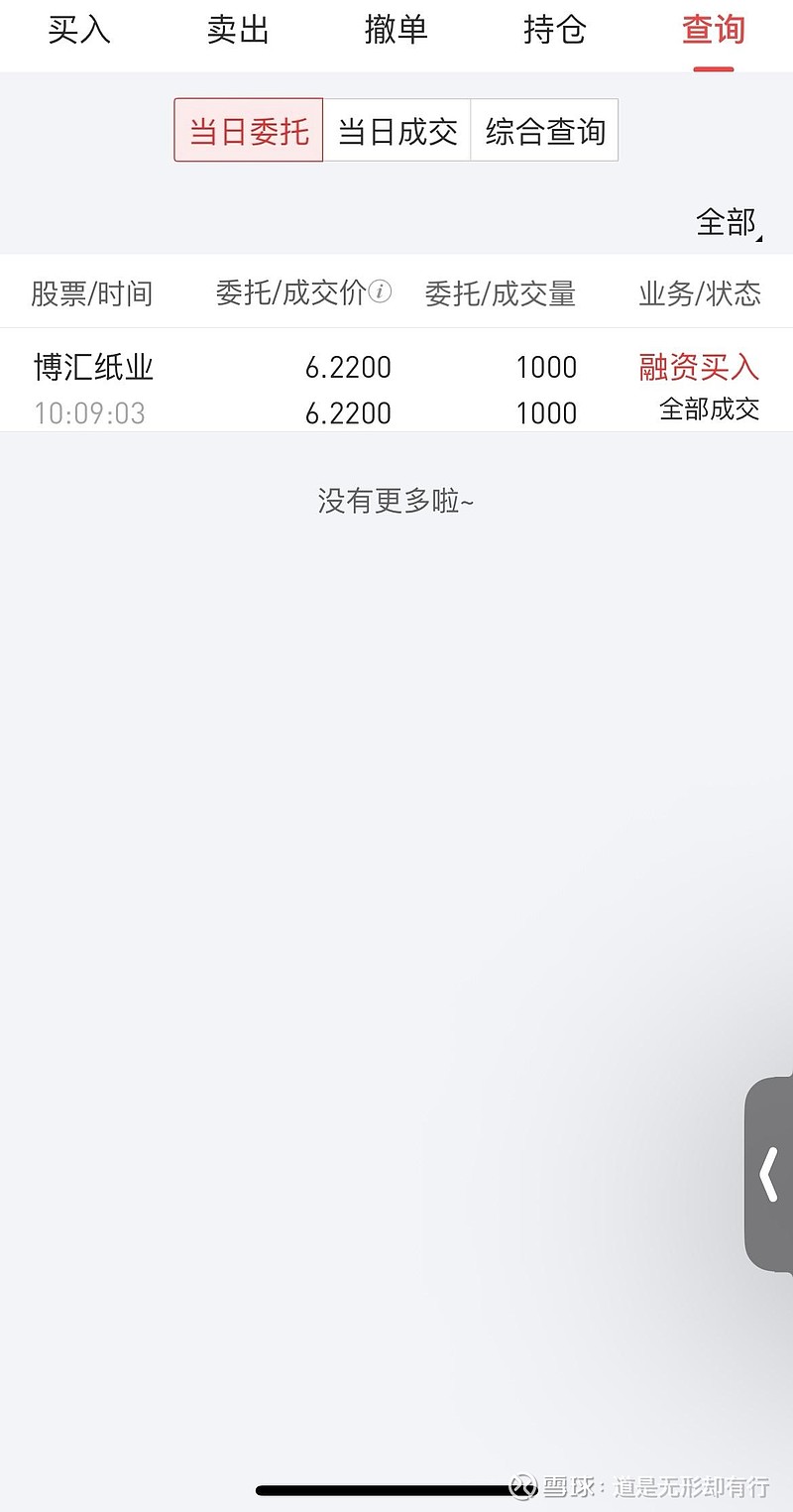The image size is (793, 1512).
Task: Open the 撤单 tab
Action: [396, 31]
